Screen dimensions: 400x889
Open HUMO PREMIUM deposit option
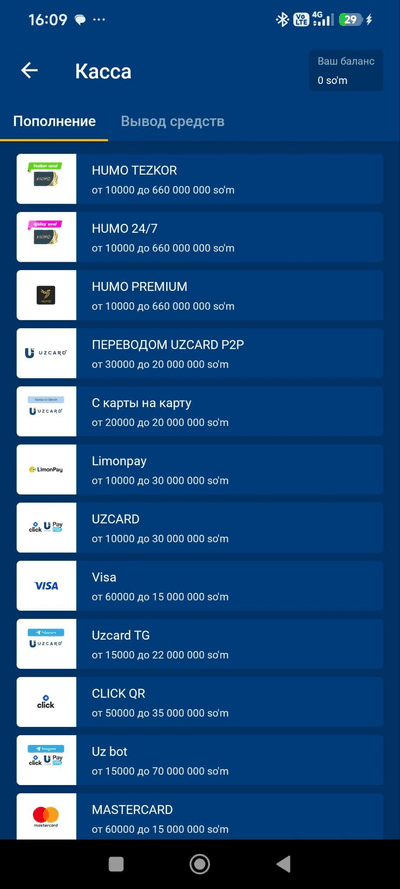(199, 295)
